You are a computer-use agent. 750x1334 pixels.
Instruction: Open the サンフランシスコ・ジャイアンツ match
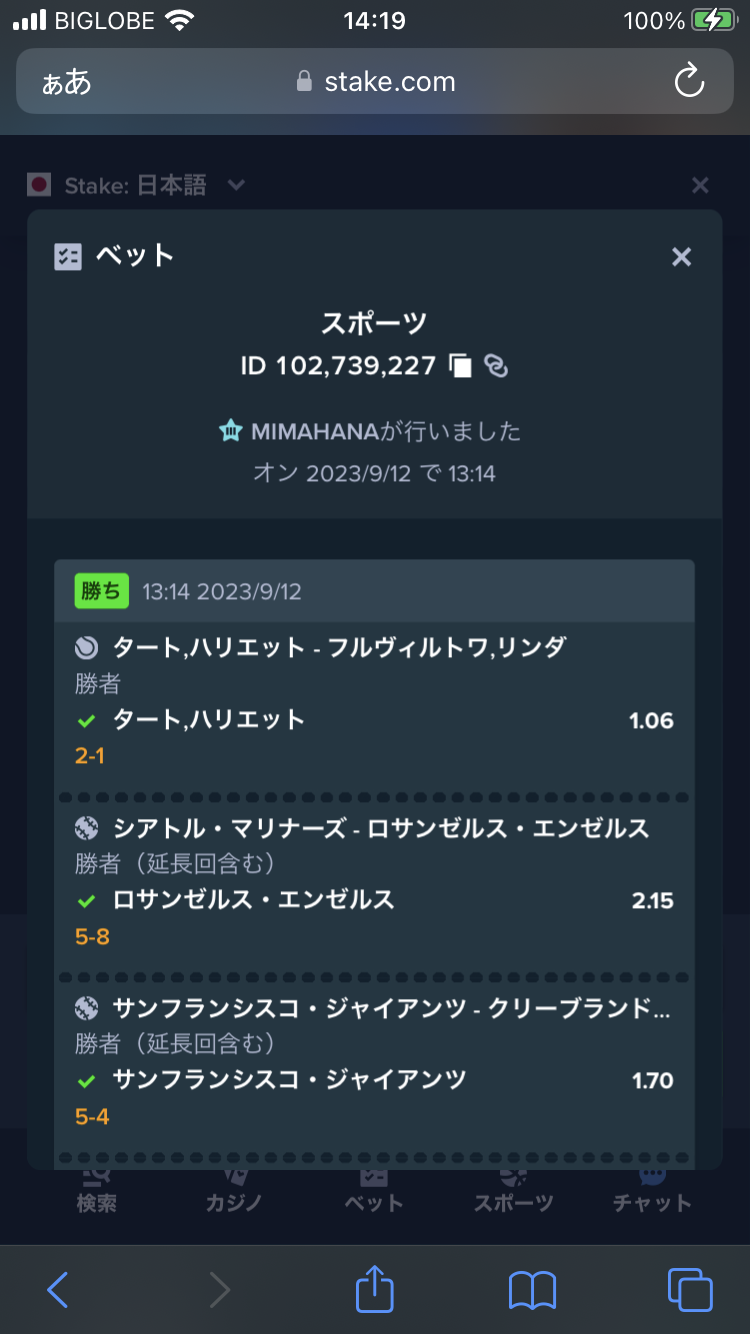(391, 1008)
